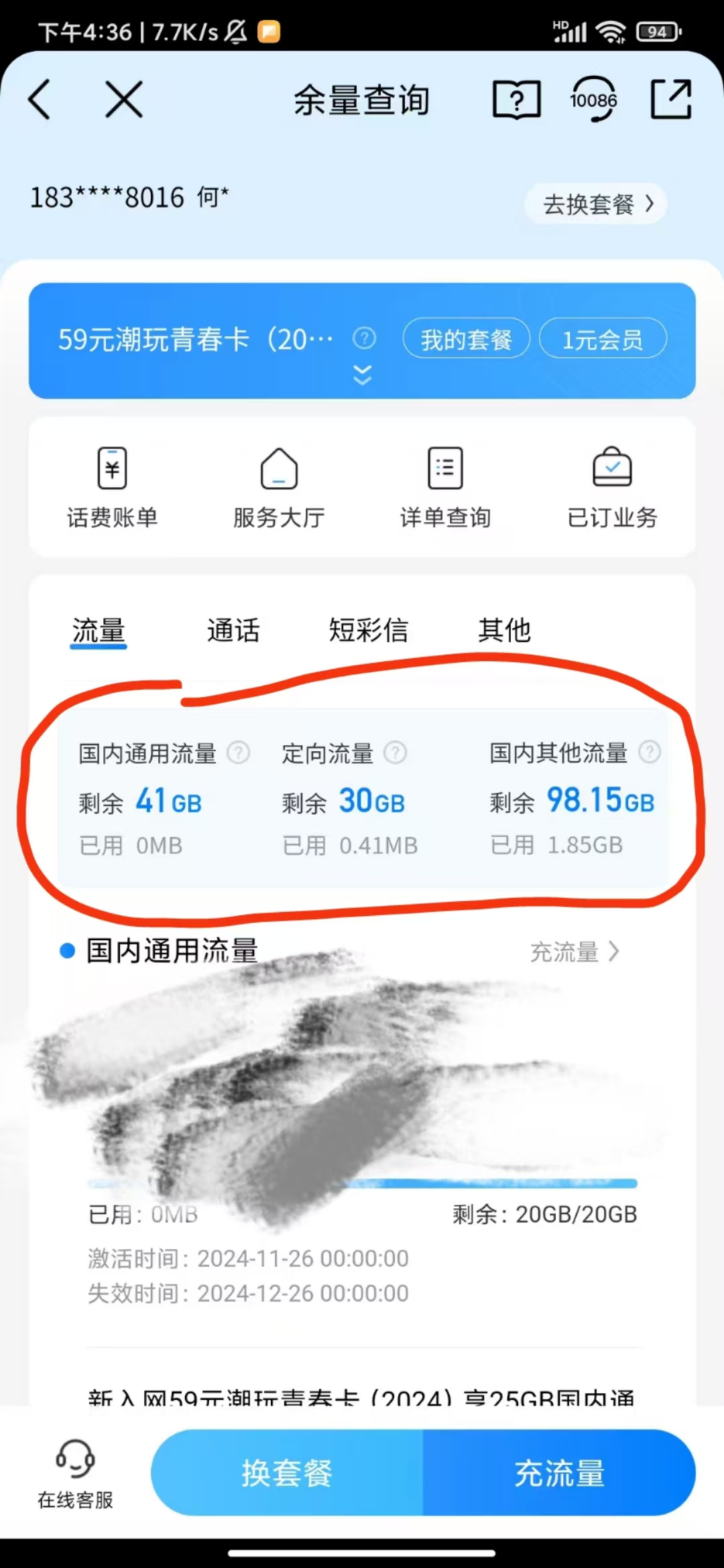The width and height of the screenshot is (724, 1568).
Task: Close the page with the X icon
Action: [124, 100]
